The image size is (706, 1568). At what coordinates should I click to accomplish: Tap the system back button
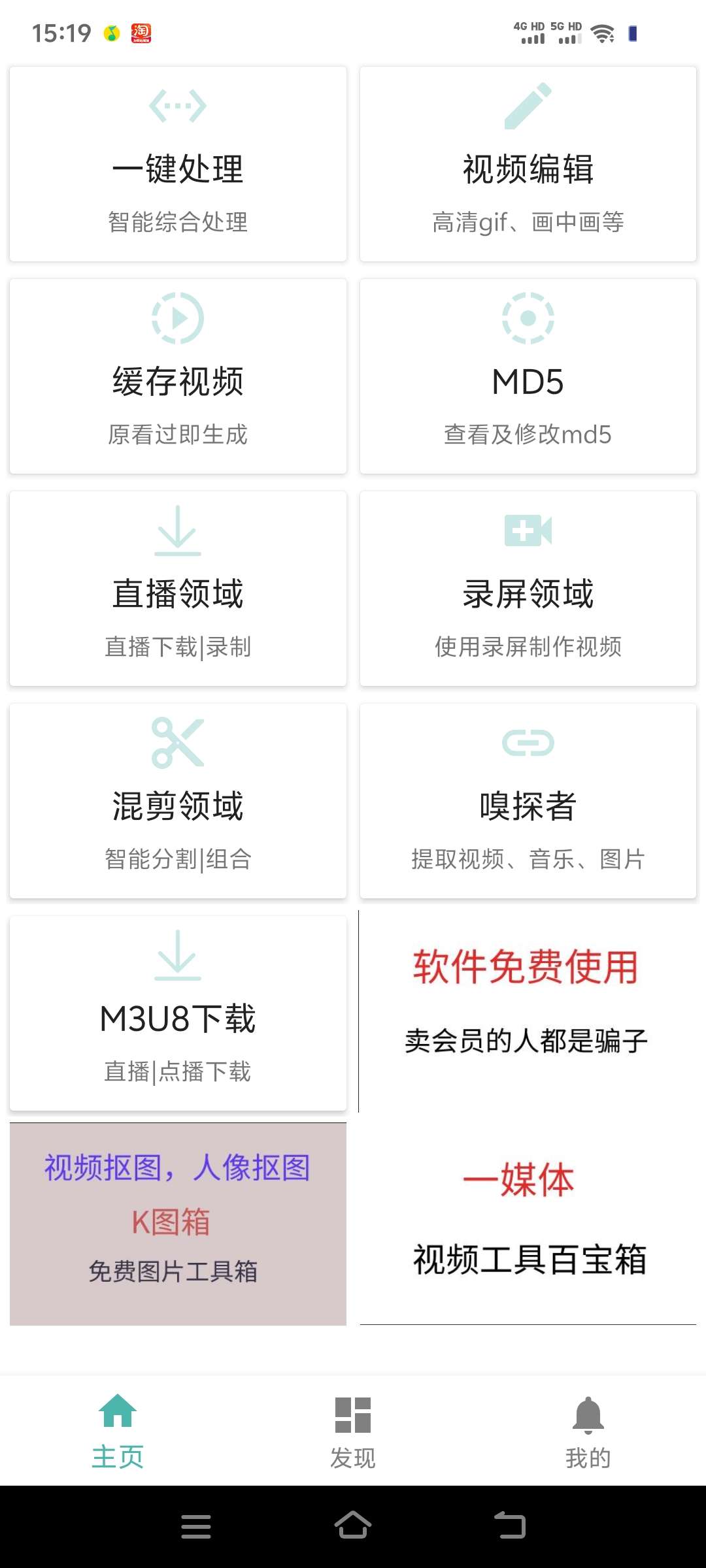point(510,1526)
